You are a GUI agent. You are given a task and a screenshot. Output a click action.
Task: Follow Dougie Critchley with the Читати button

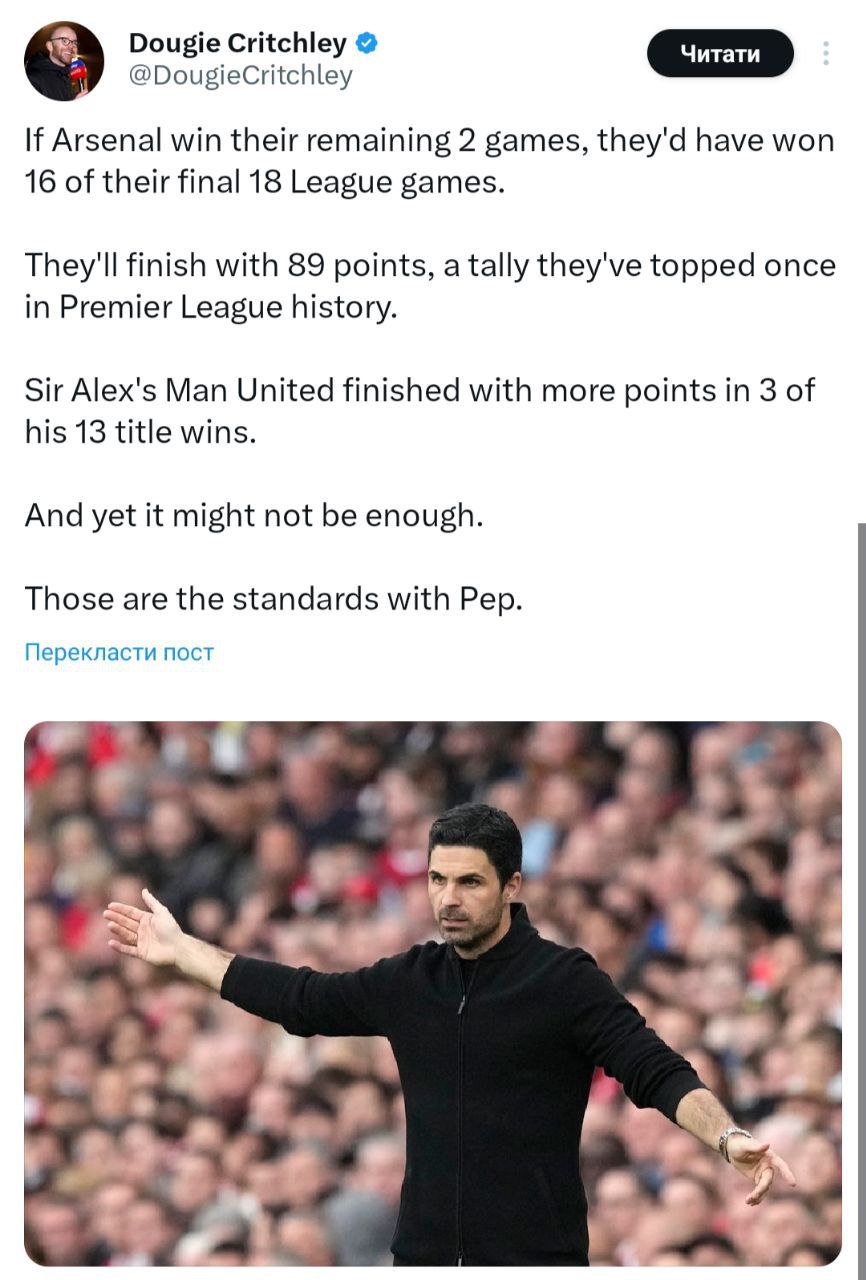point(720,53)
